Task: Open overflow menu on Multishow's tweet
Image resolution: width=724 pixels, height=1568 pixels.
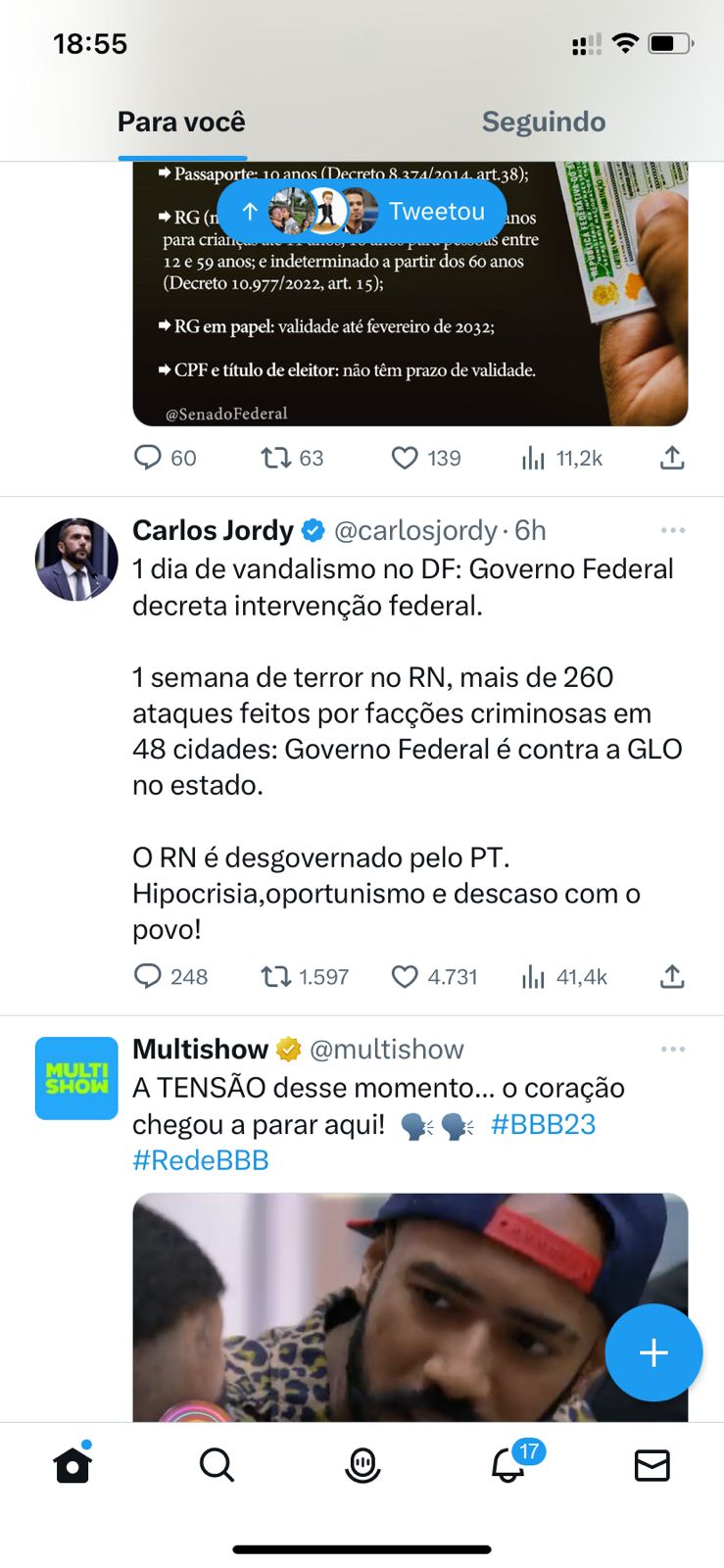Action: coord(673,1049)
